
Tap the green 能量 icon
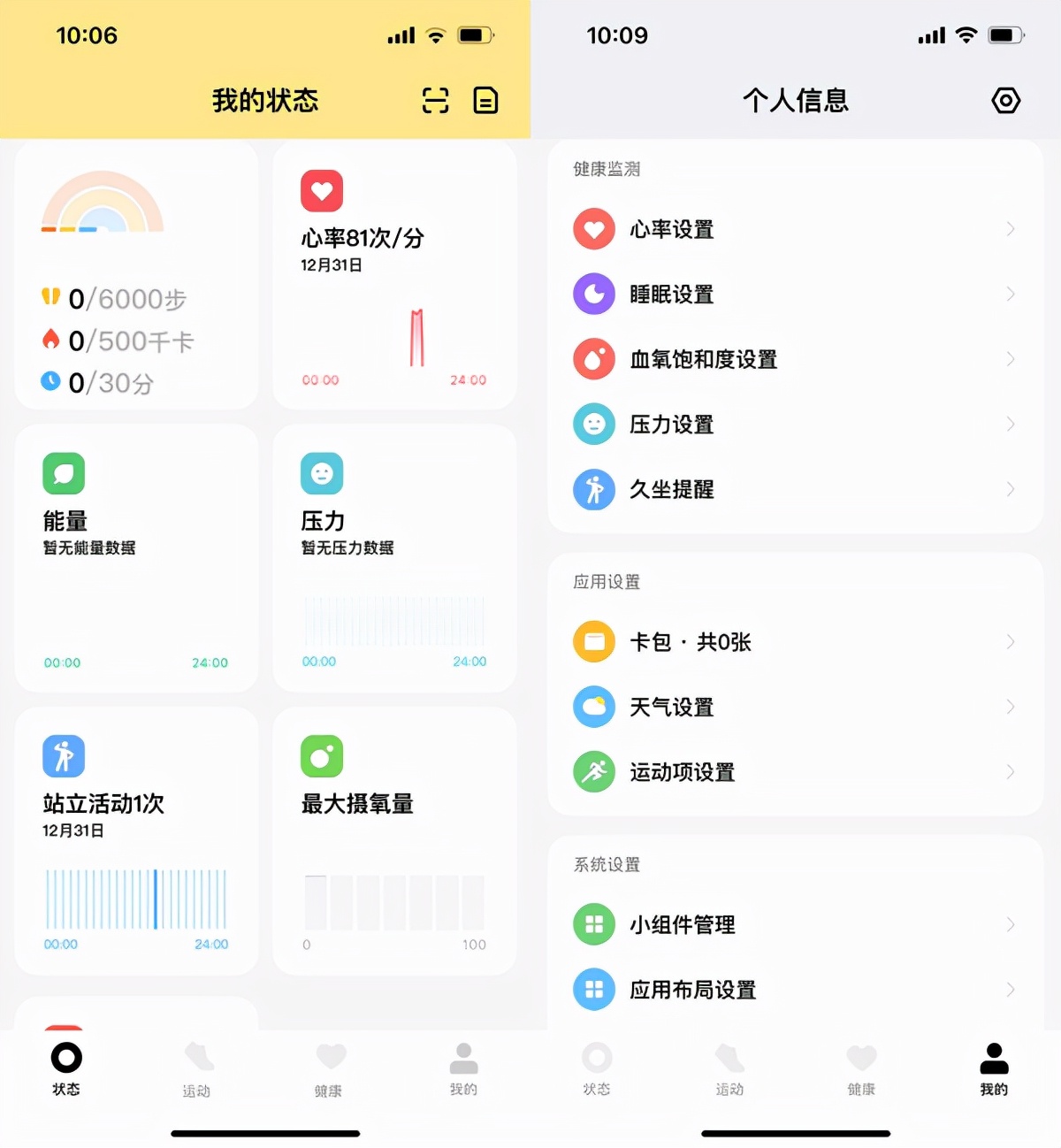point(63,474)
